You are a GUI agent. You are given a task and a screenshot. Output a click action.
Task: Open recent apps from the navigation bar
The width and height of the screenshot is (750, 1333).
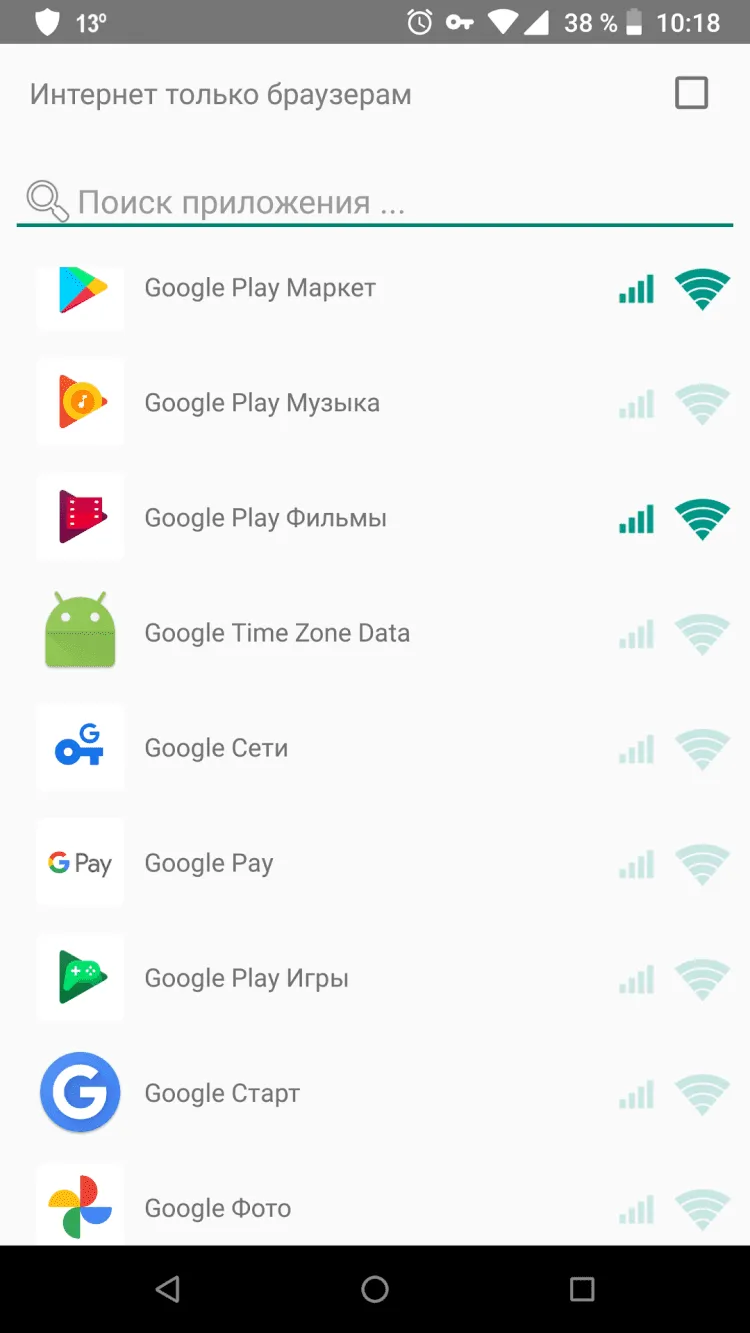tap(582, 1289)
